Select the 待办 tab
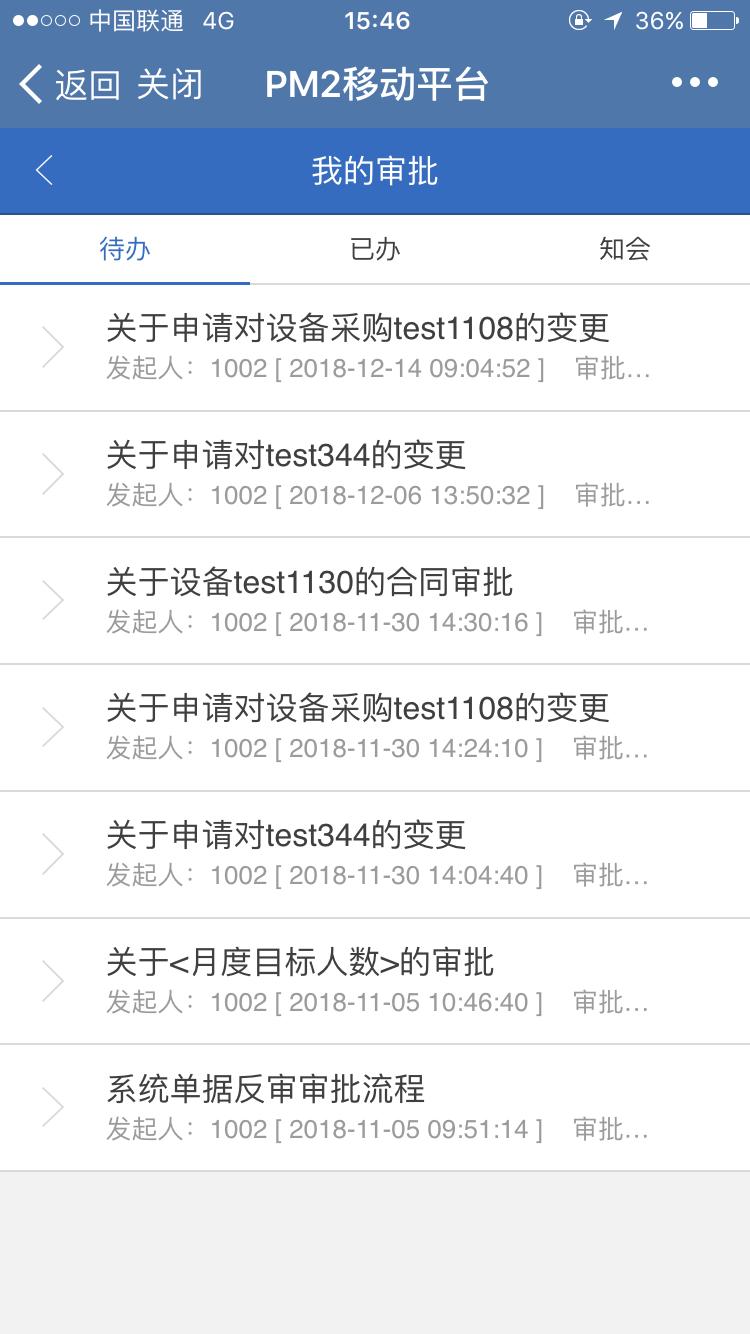 (125, 249)
